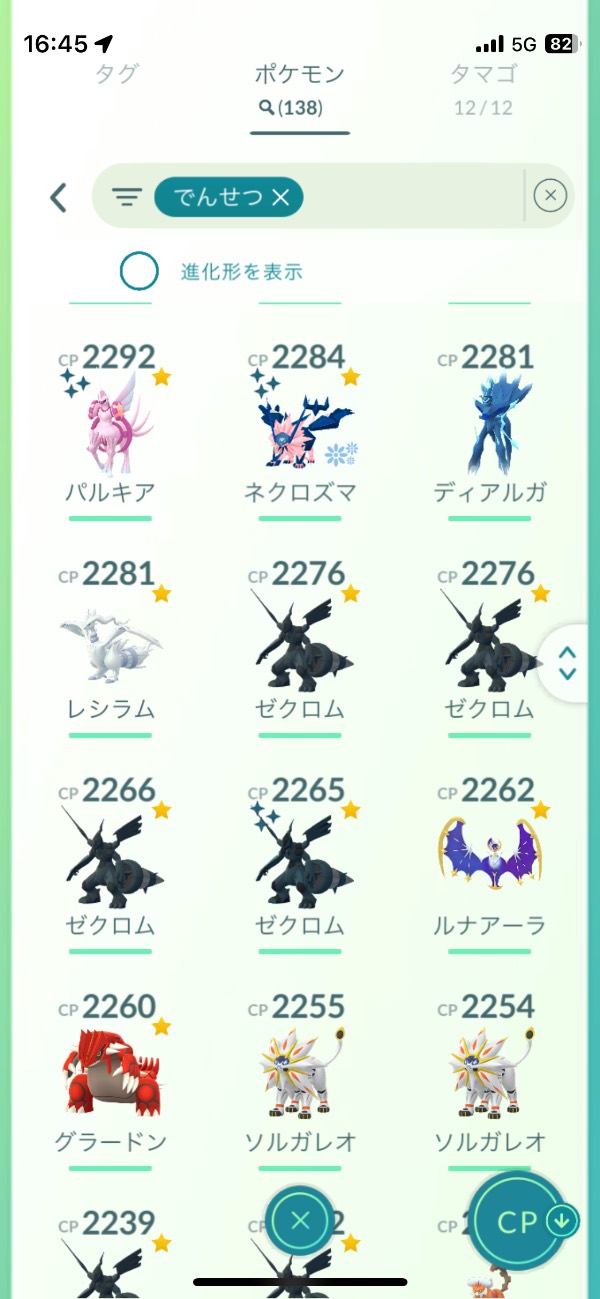Image resolution: width=600 pixels, height=1299 pixels.
Task: Clear the search field
Action: (x=550, y=196)
